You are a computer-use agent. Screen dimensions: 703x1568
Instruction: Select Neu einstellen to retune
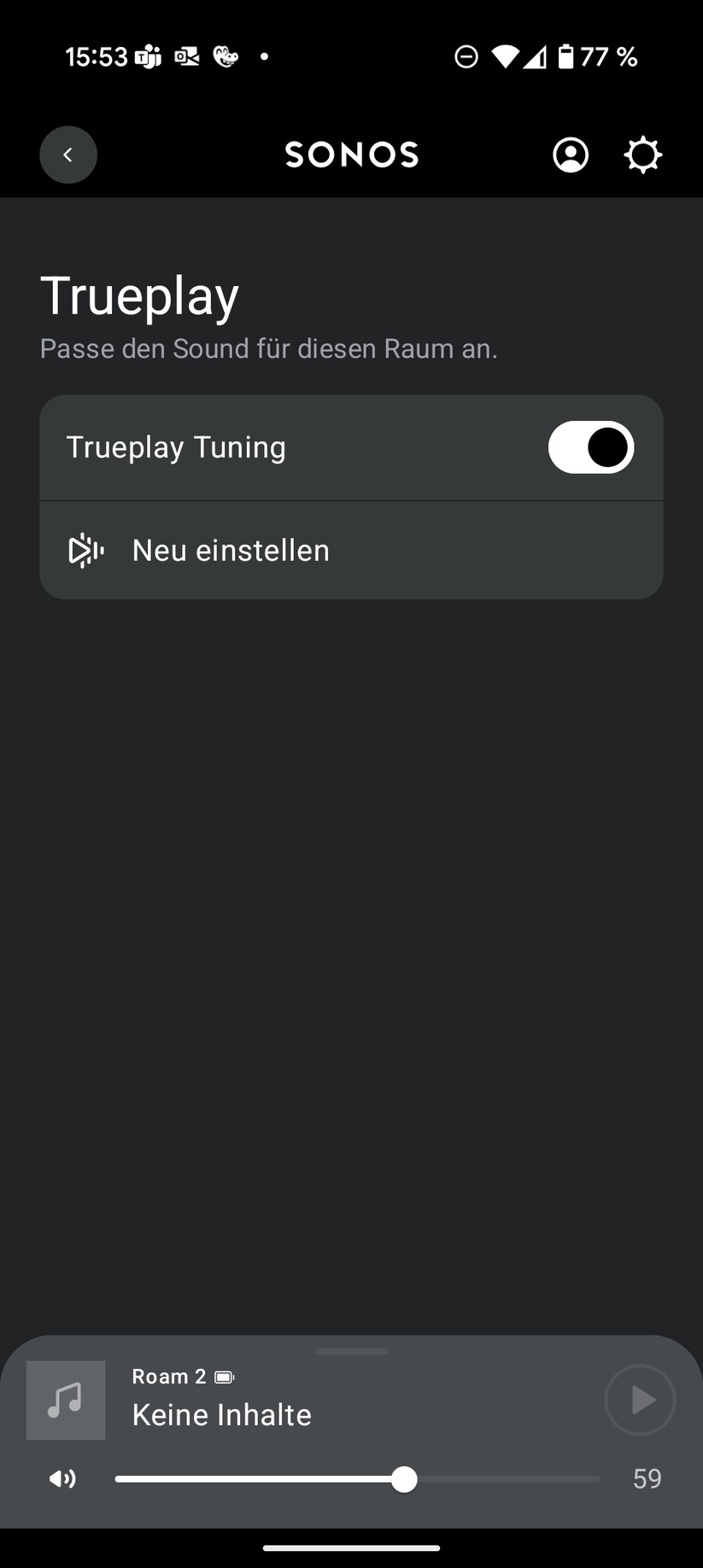(x=351, y=551)
